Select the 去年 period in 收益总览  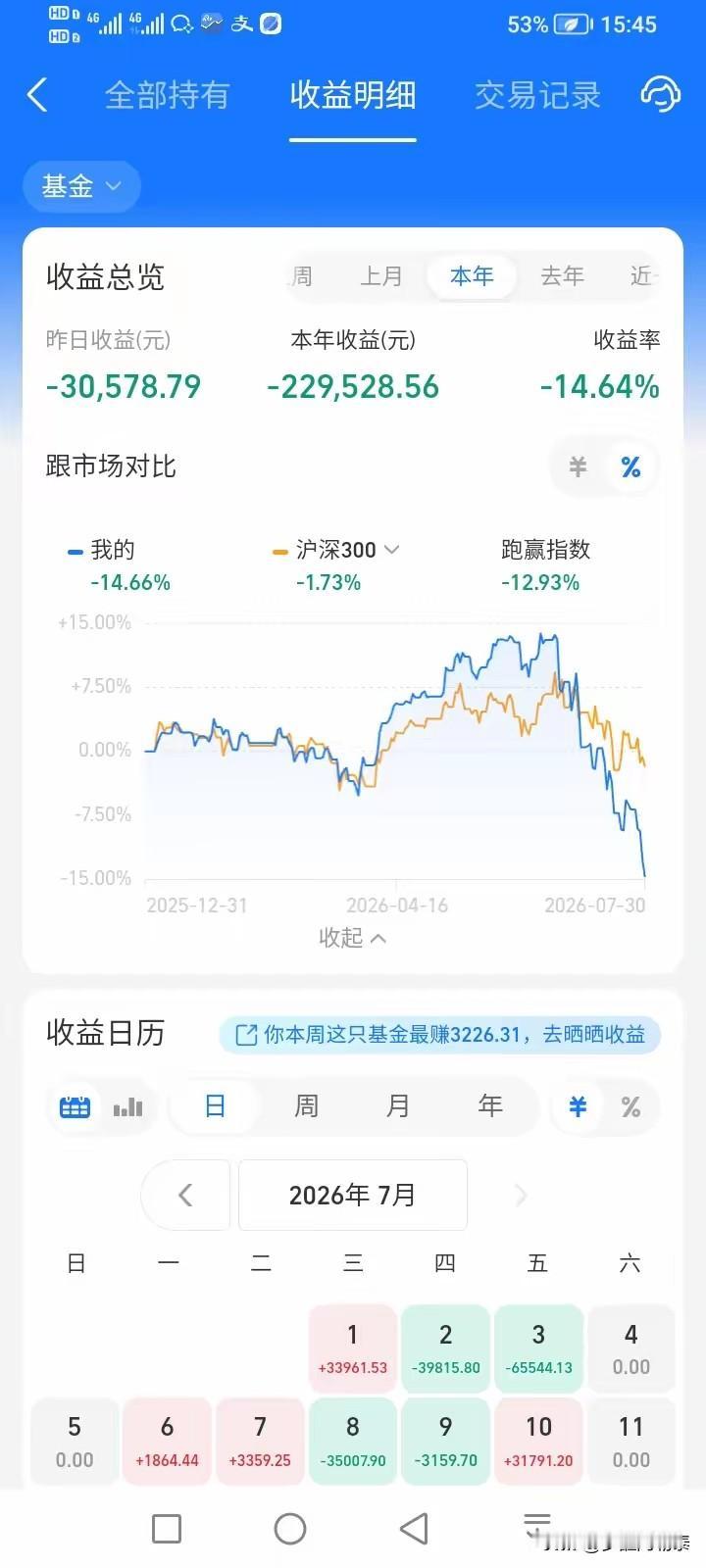tap(562, 276)
